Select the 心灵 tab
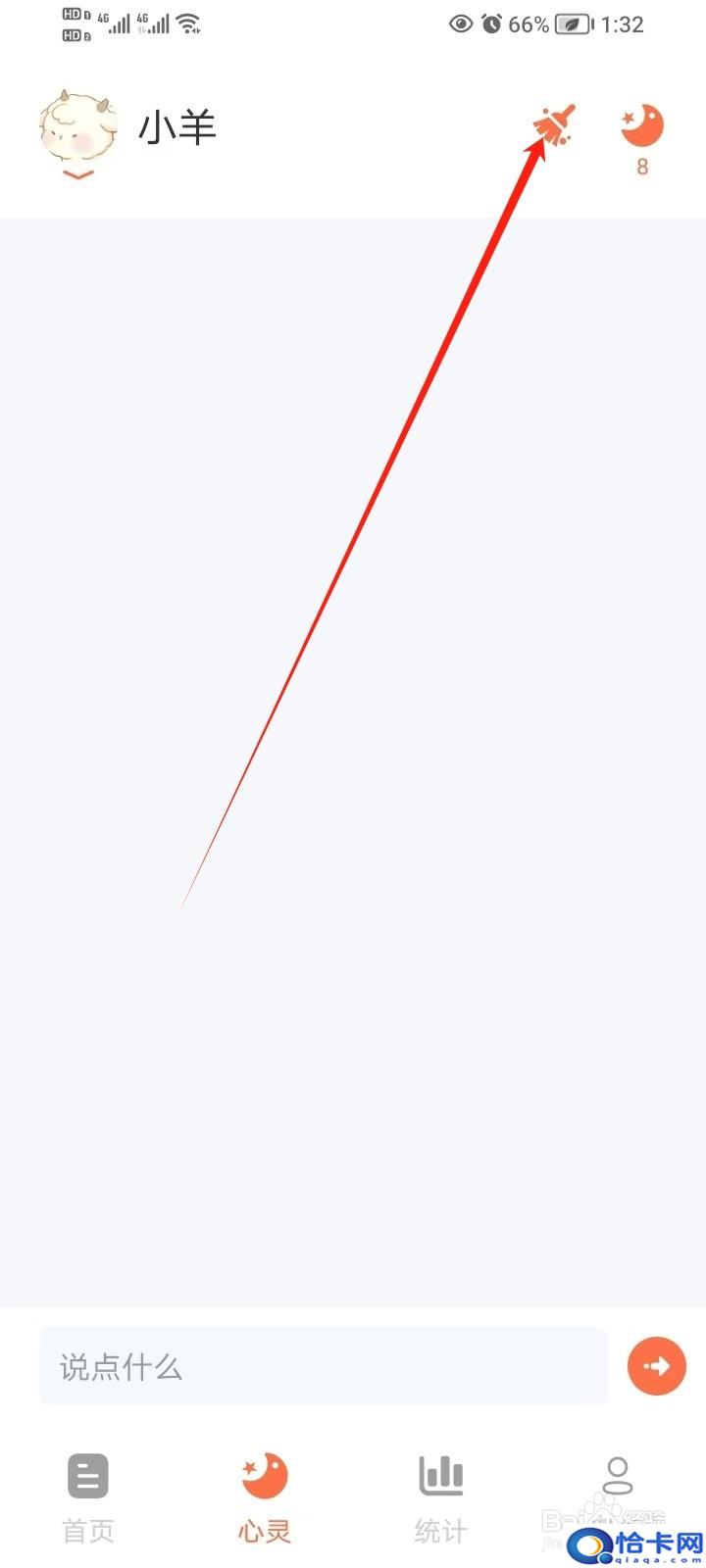This screenshot has height=1568, width=706. 265,1498
